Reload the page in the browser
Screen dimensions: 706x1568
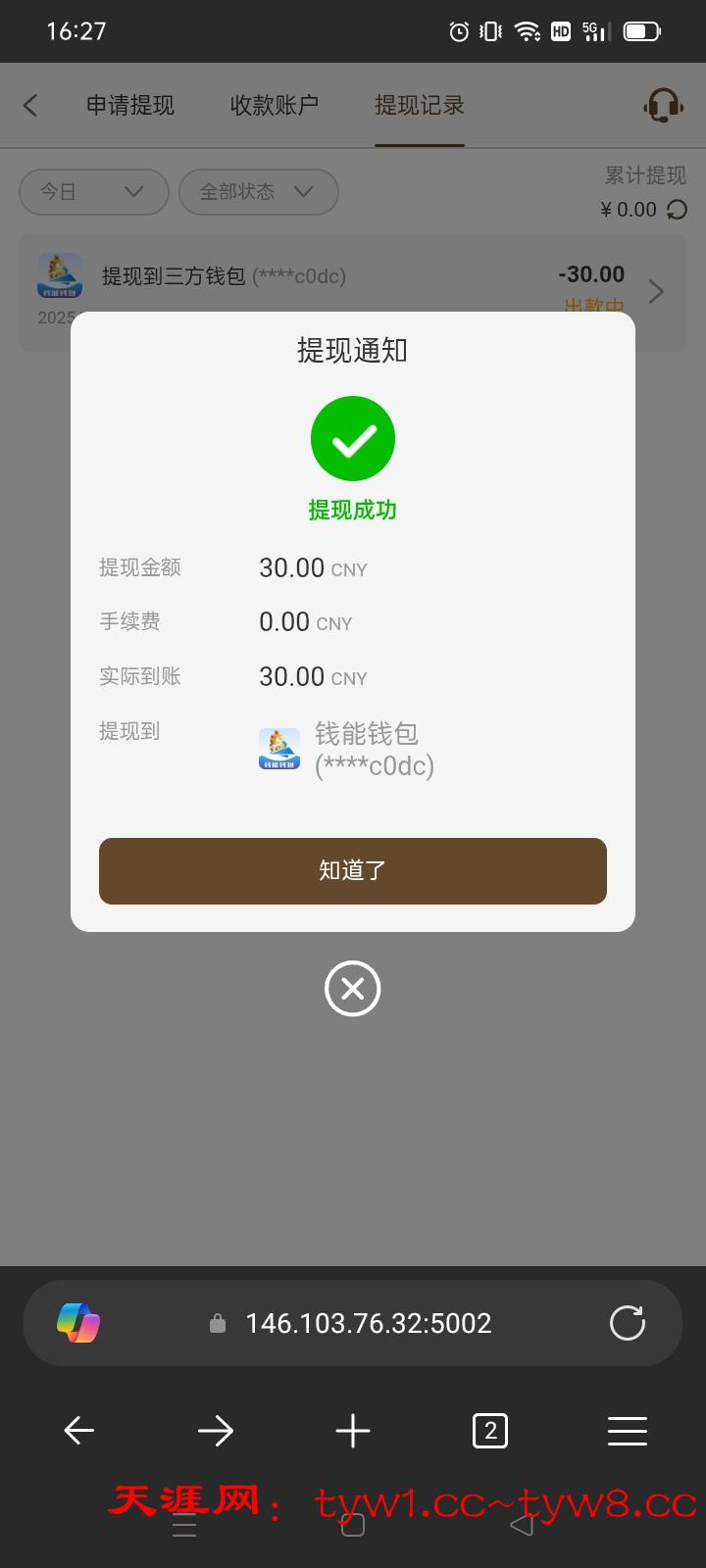pyautogui.click(x=628, y=1323)
